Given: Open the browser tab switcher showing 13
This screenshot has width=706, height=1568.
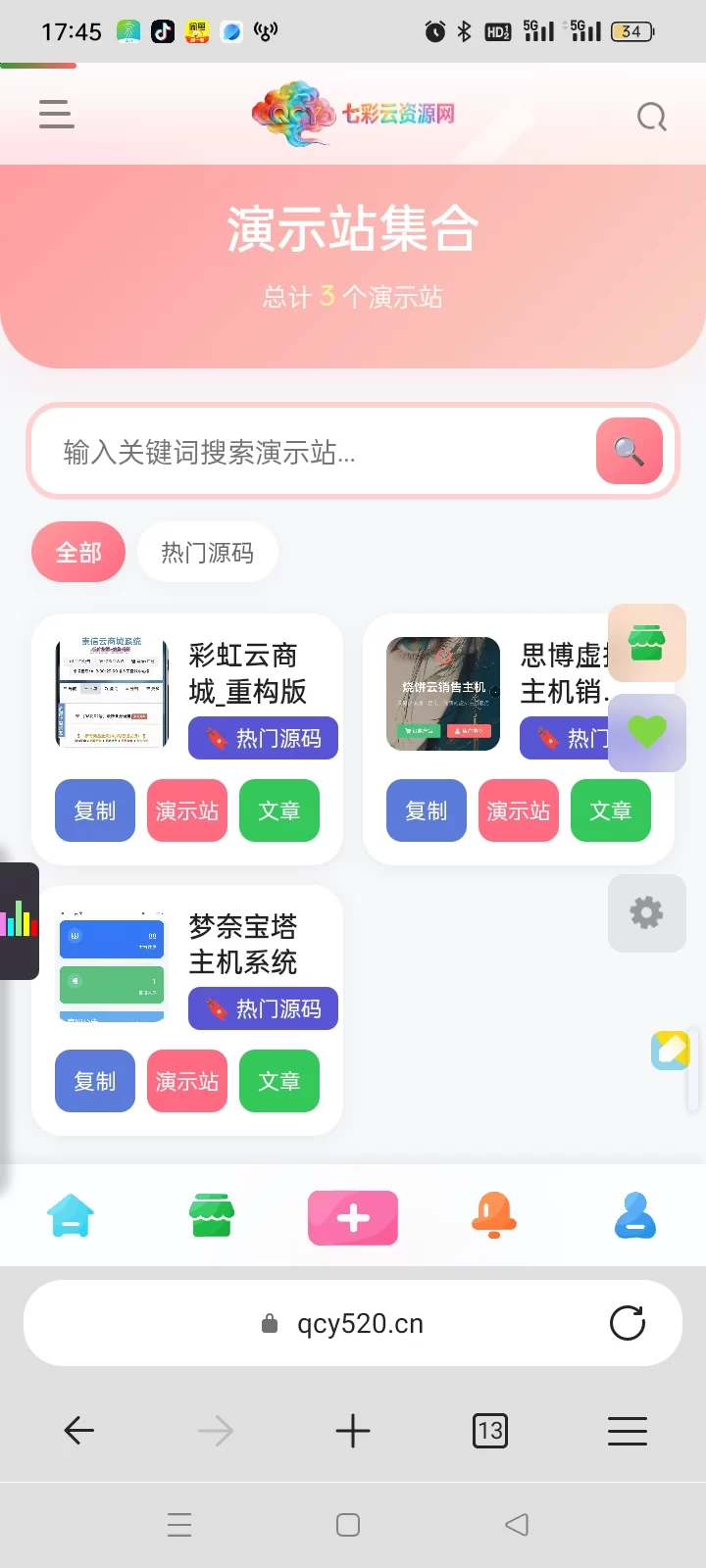Looking at the screenshot, I should (490, 1431).
